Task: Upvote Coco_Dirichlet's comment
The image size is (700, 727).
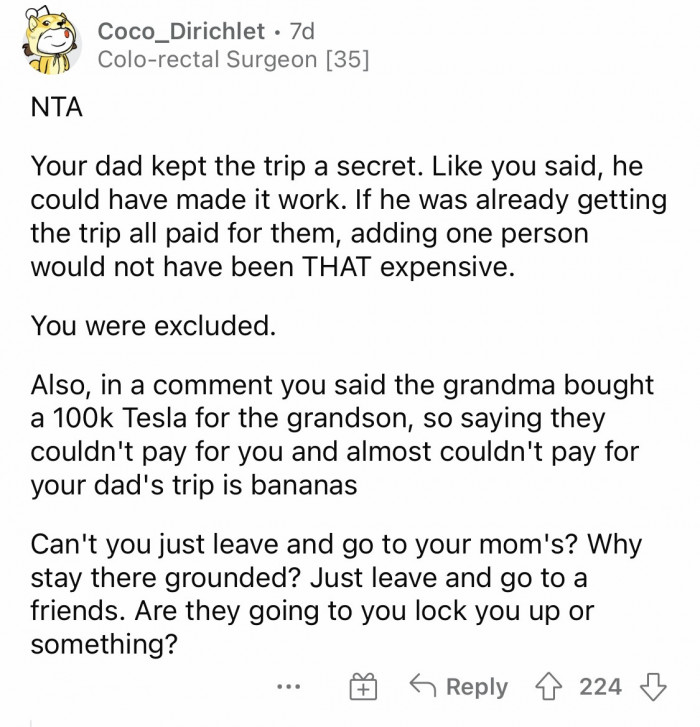Action: tap(551, 687)
